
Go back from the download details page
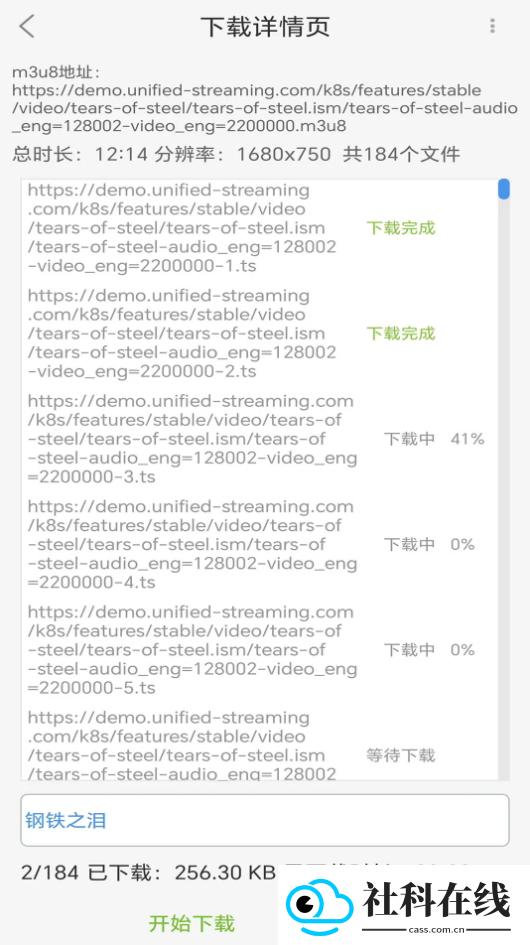27,27
